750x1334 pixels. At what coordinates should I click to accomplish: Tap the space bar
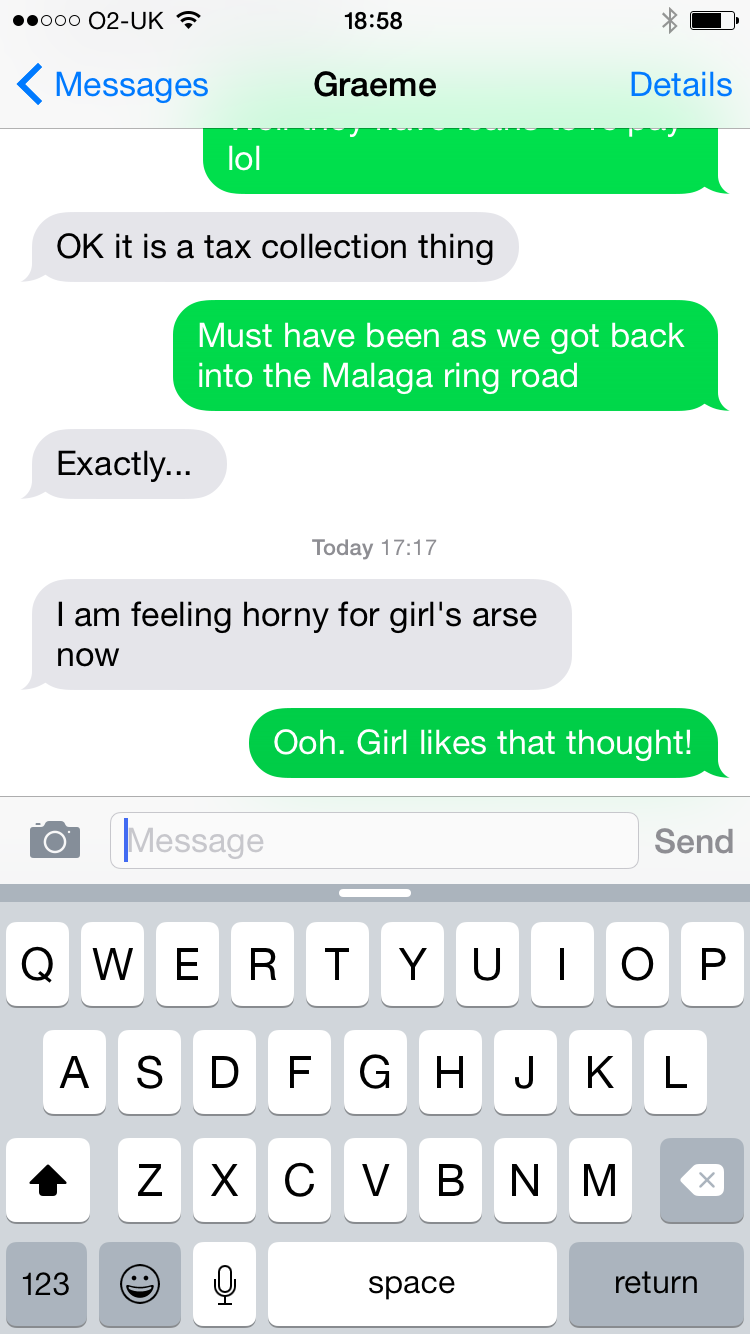[x=412, y=1283]
